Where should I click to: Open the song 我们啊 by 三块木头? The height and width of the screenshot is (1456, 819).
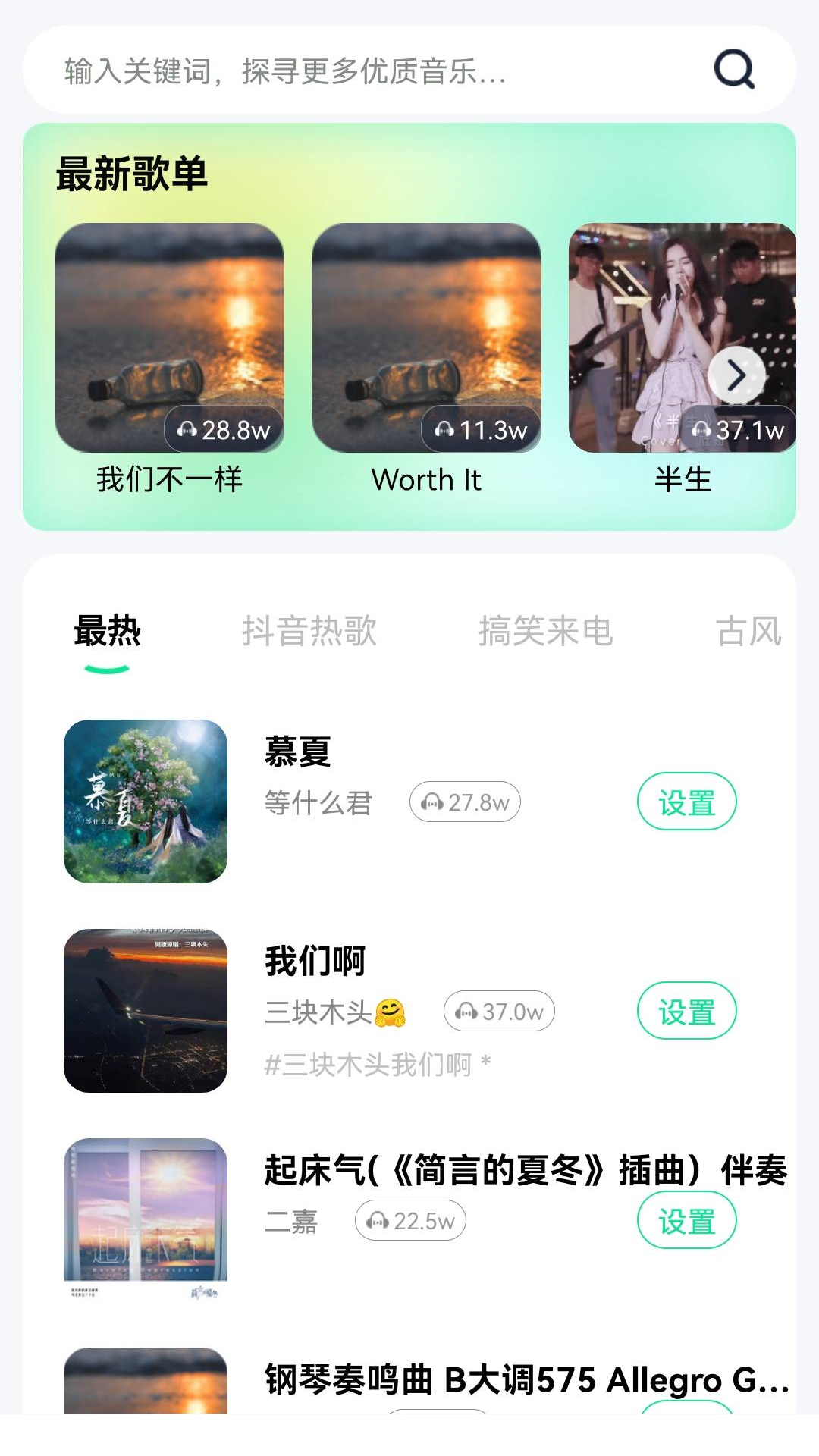pyautogui.click(x=315, y=962)
